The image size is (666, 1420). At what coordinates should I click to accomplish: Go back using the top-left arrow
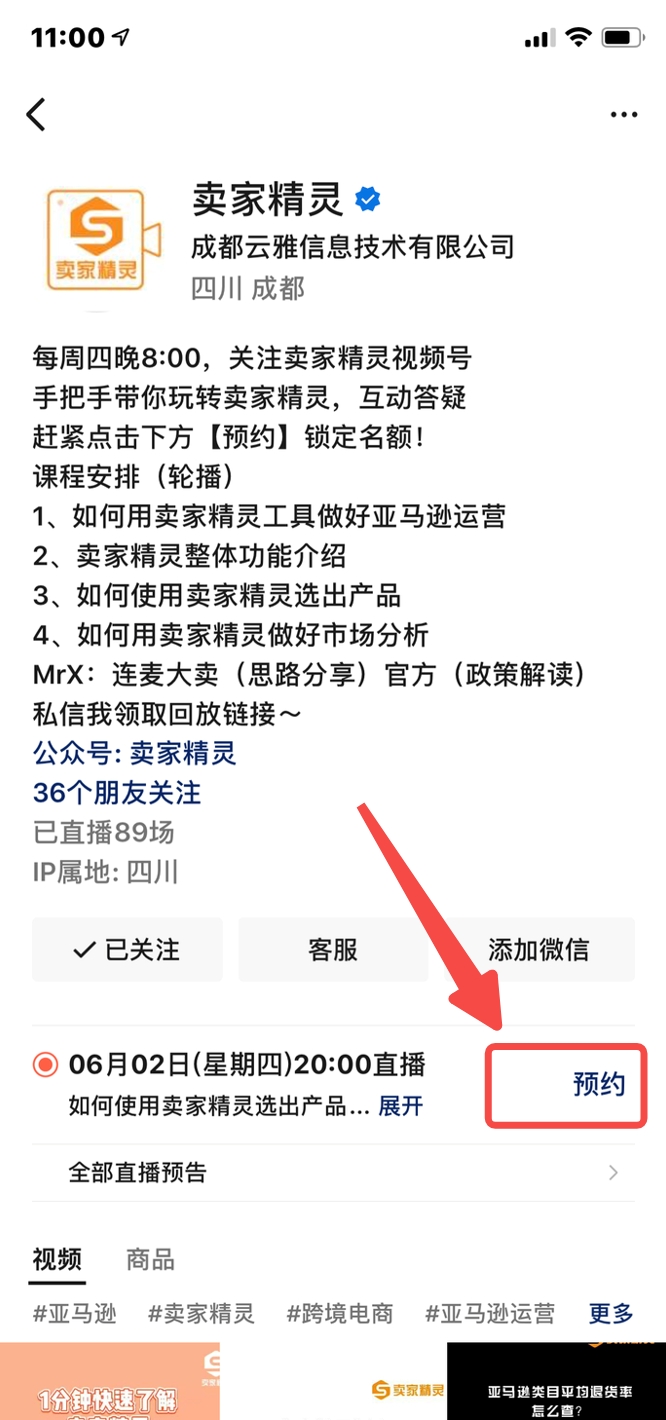click(37, 114)
